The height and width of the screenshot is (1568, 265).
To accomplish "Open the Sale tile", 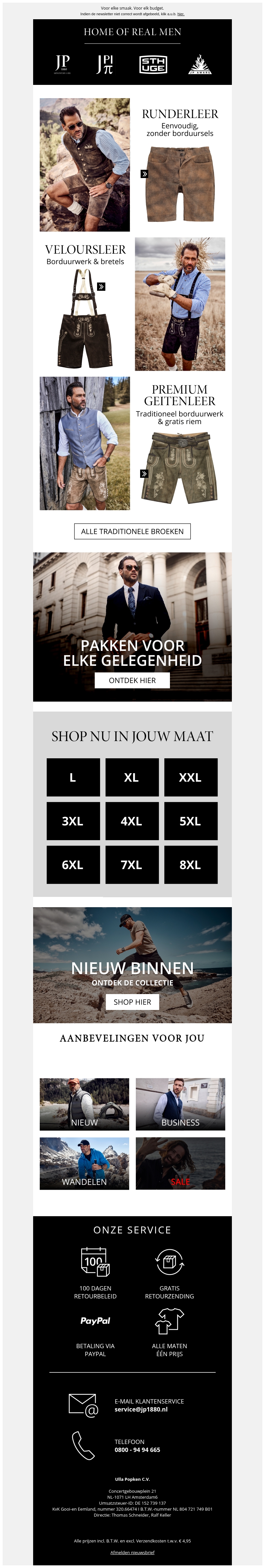I will click(180, 1163).
